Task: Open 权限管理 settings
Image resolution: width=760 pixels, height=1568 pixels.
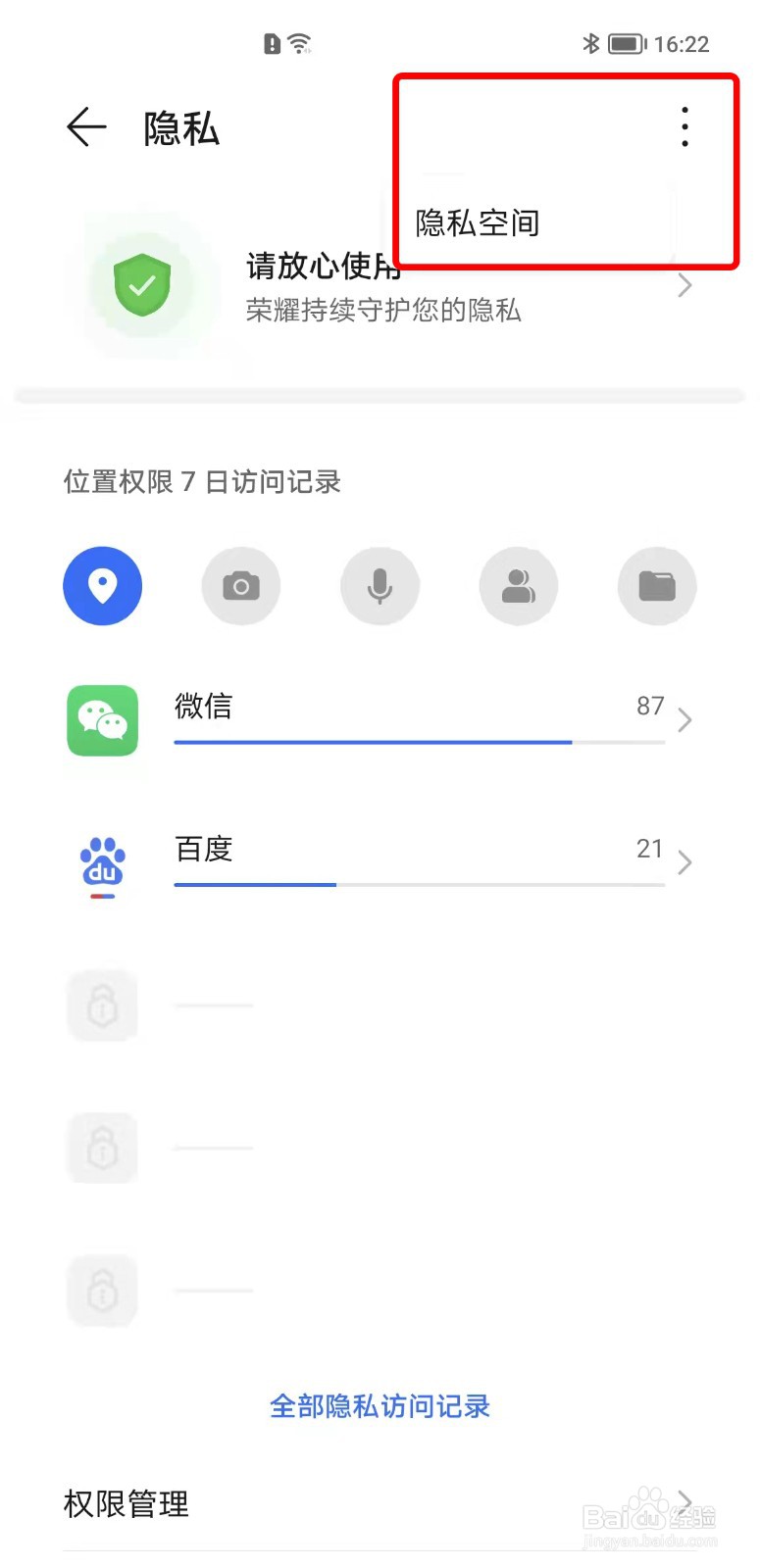Action: click(380, 1503)
